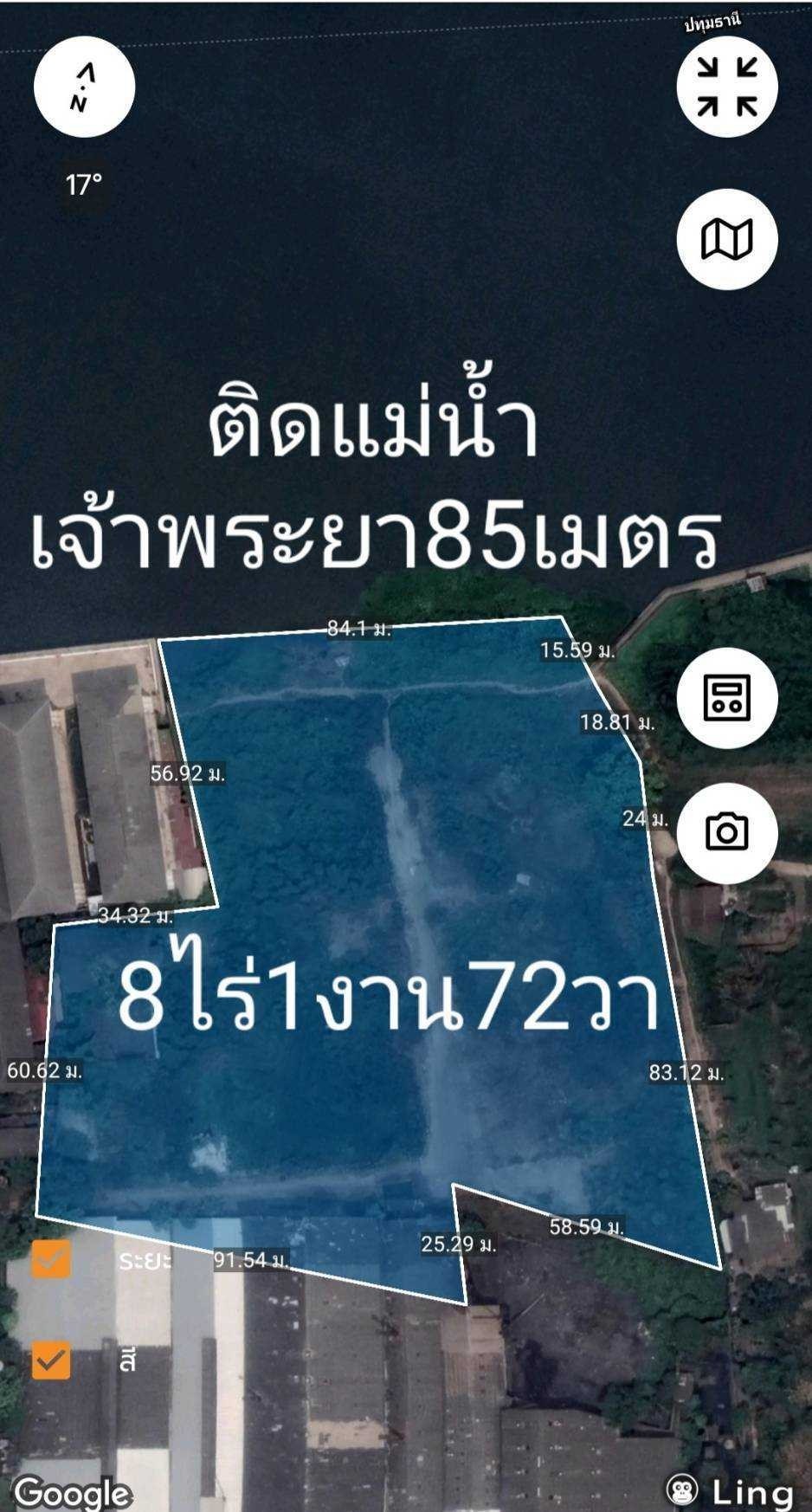Take a snapshot with camera button
The width and height of the screenshot is (812, 1512).
click(x=727, y=833)
